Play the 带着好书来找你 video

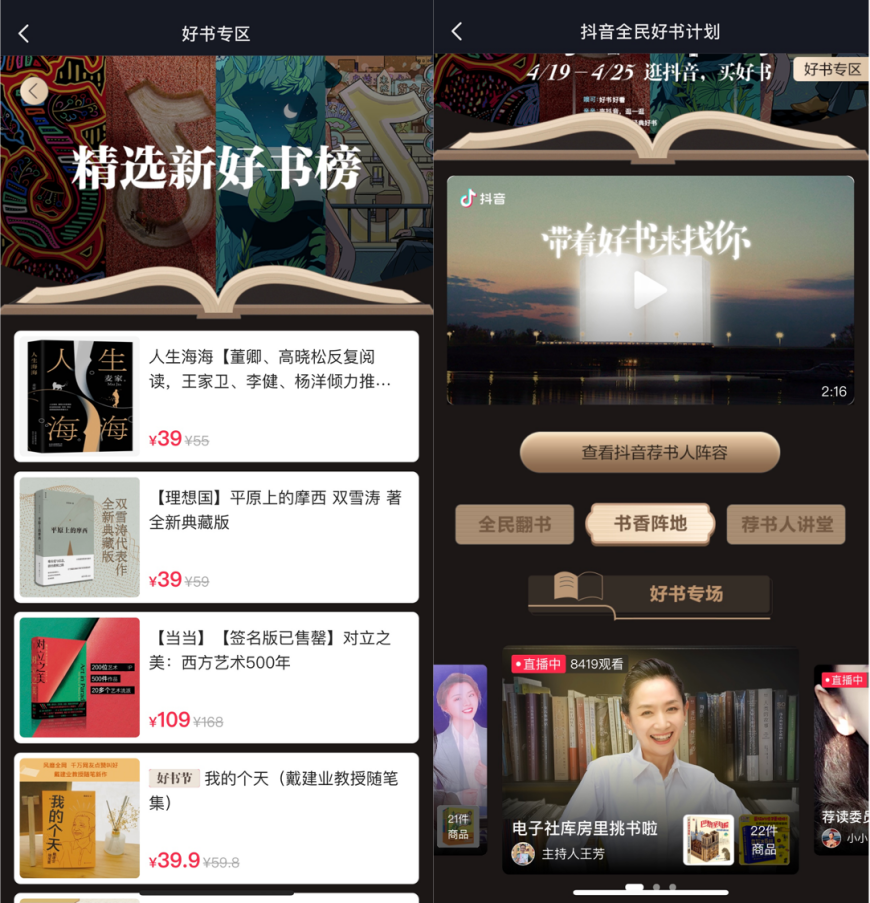click(x=650, y=290)
